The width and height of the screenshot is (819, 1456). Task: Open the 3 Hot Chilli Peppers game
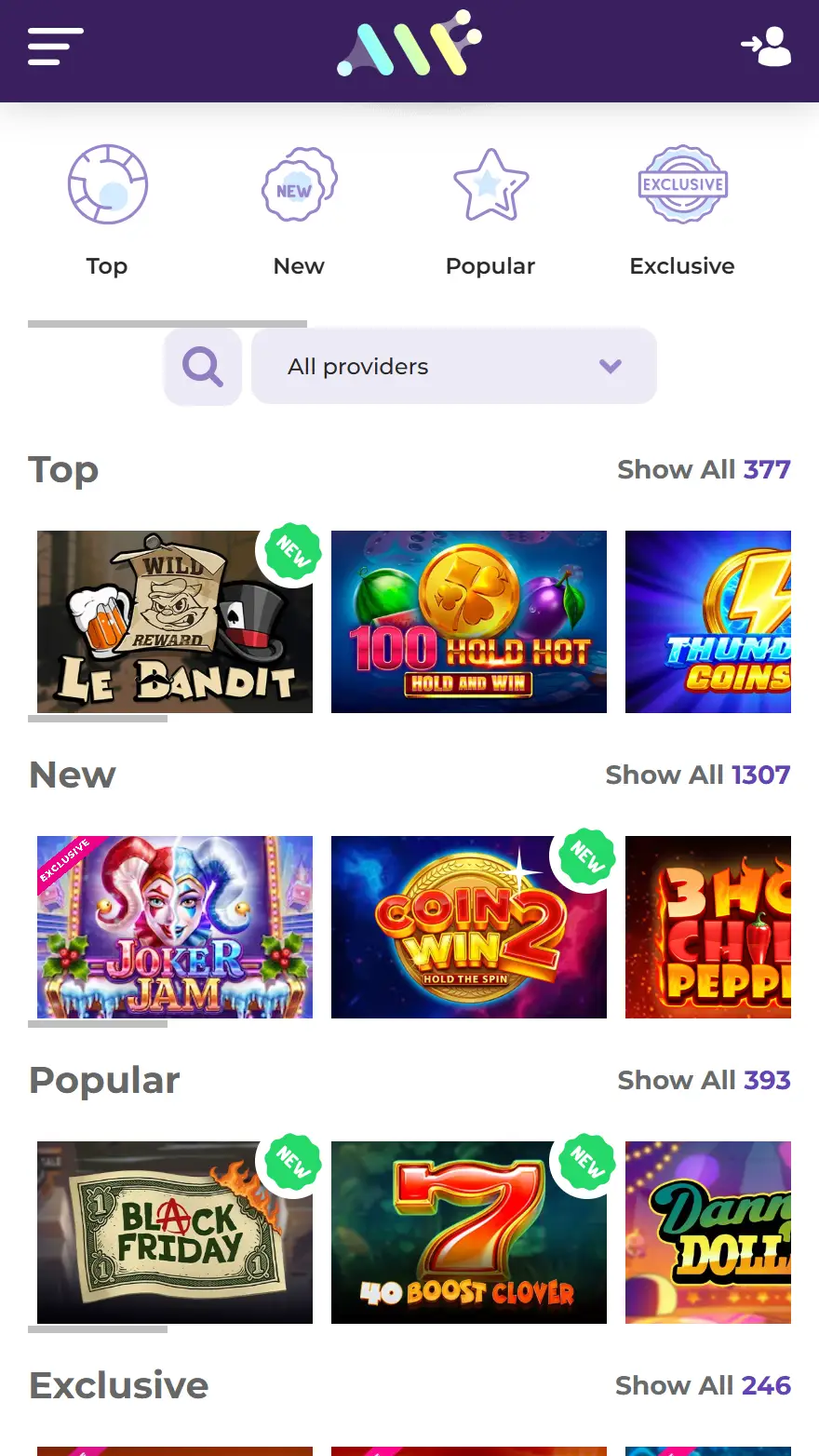click(708, 927)
